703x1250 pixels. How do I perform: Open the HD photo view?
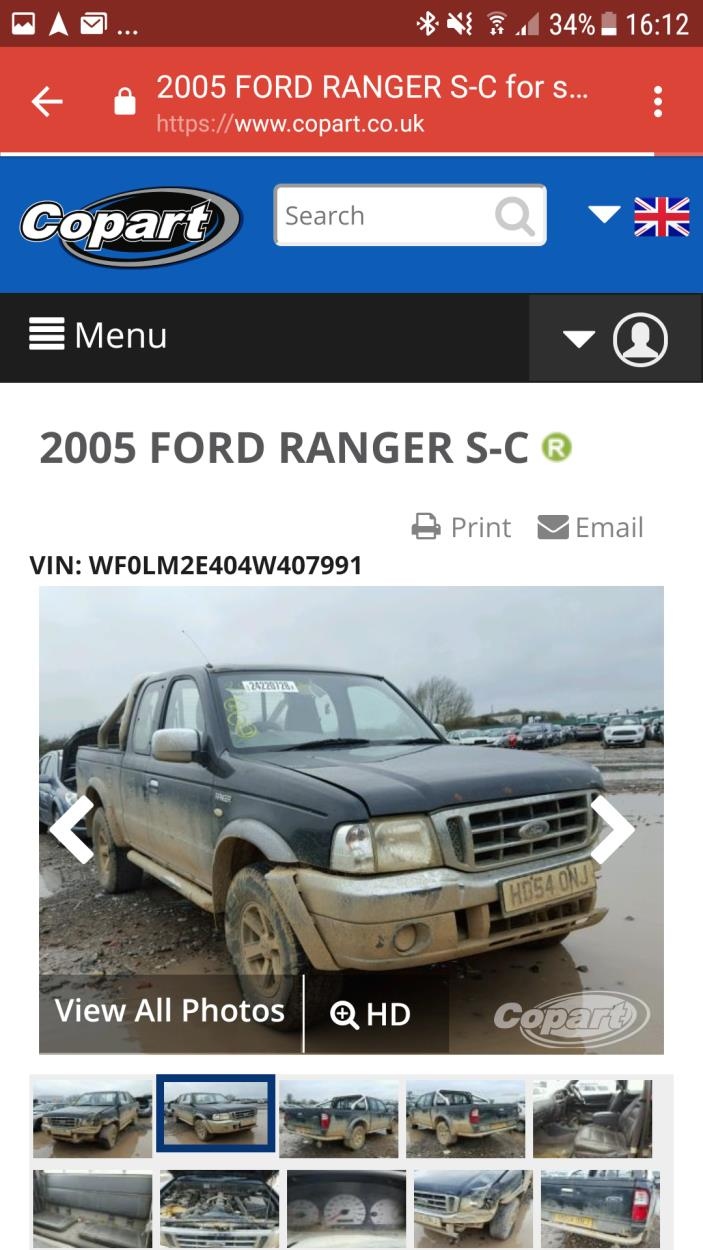[372, 1014]
